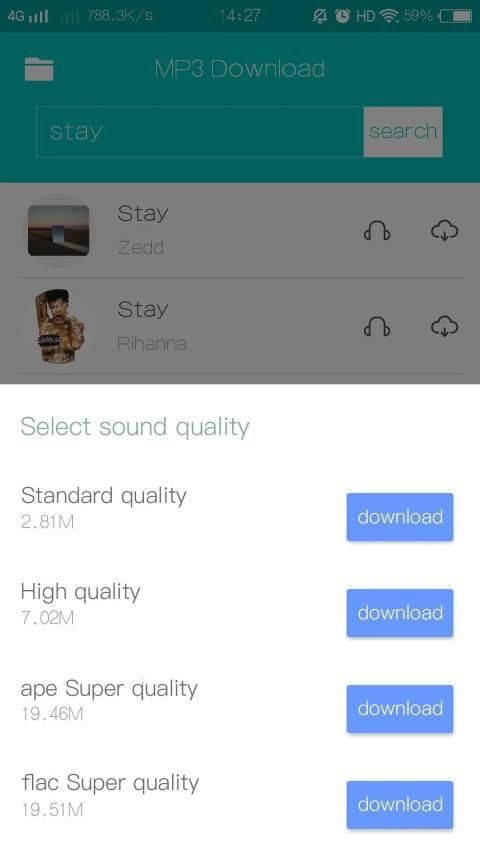The image size is (480, 853).
Task: Download the flac Super quality file
Action: pos(400,805)
